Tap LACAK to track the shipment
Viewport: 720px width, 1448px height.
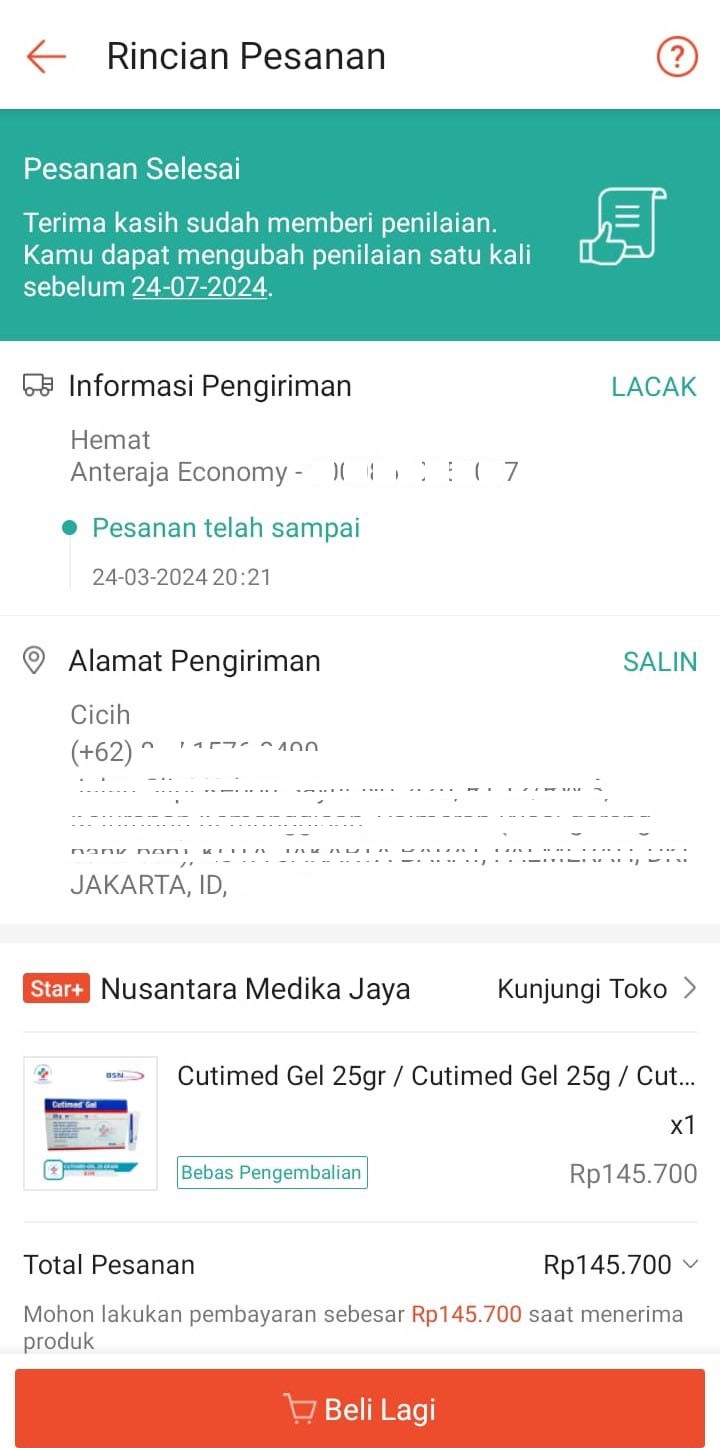tap(653, 387)
